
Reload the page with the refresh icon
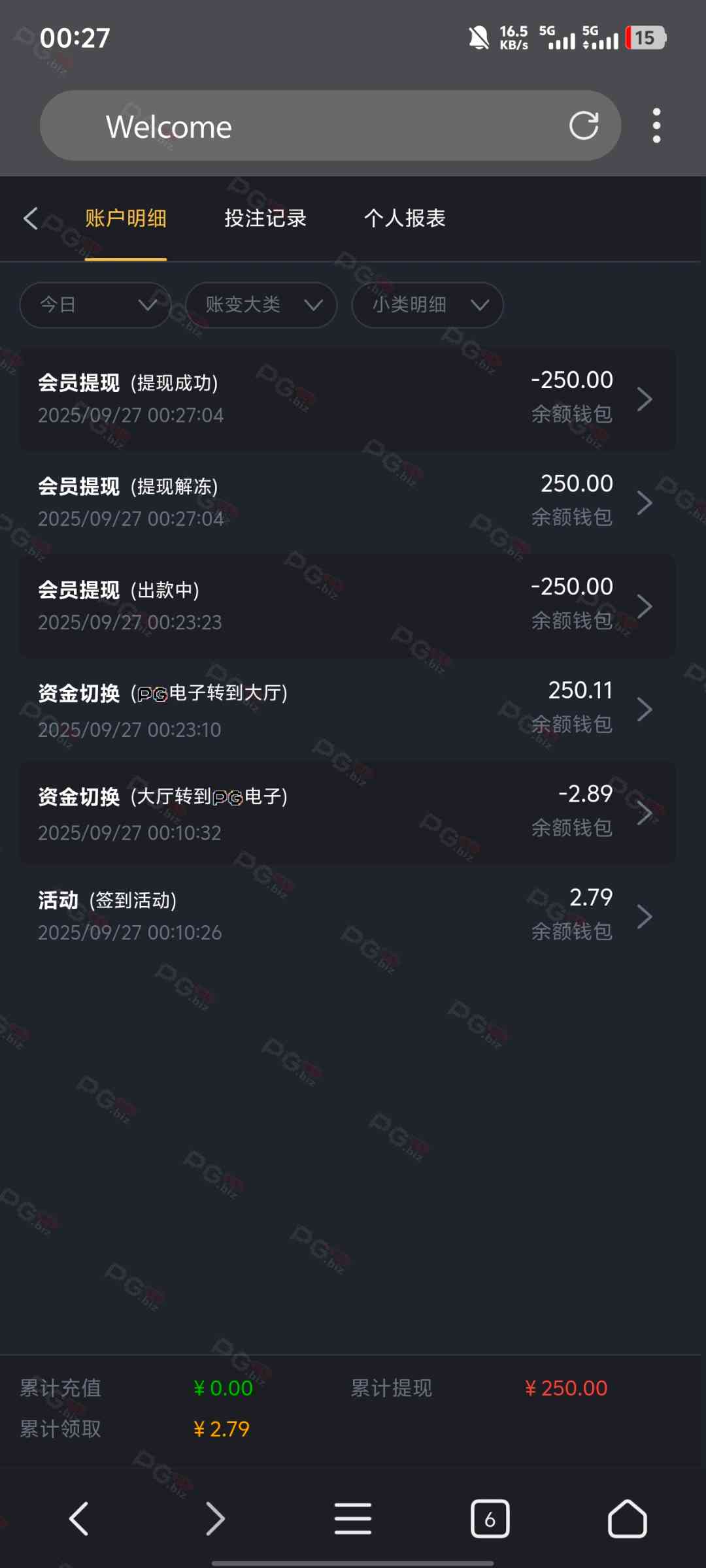(x=583, y=125)
